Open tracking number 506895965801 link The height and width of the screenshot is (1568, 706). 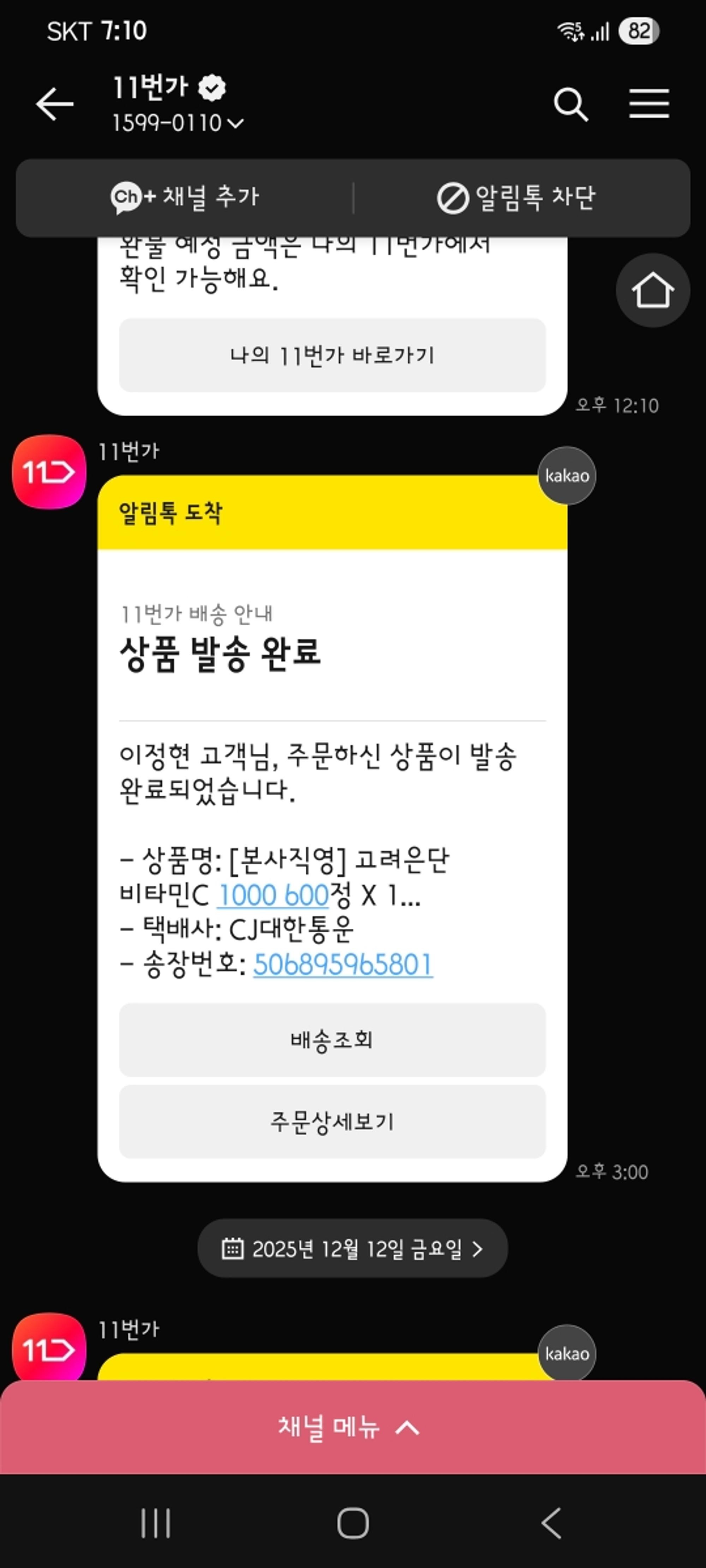coord(343,965)
